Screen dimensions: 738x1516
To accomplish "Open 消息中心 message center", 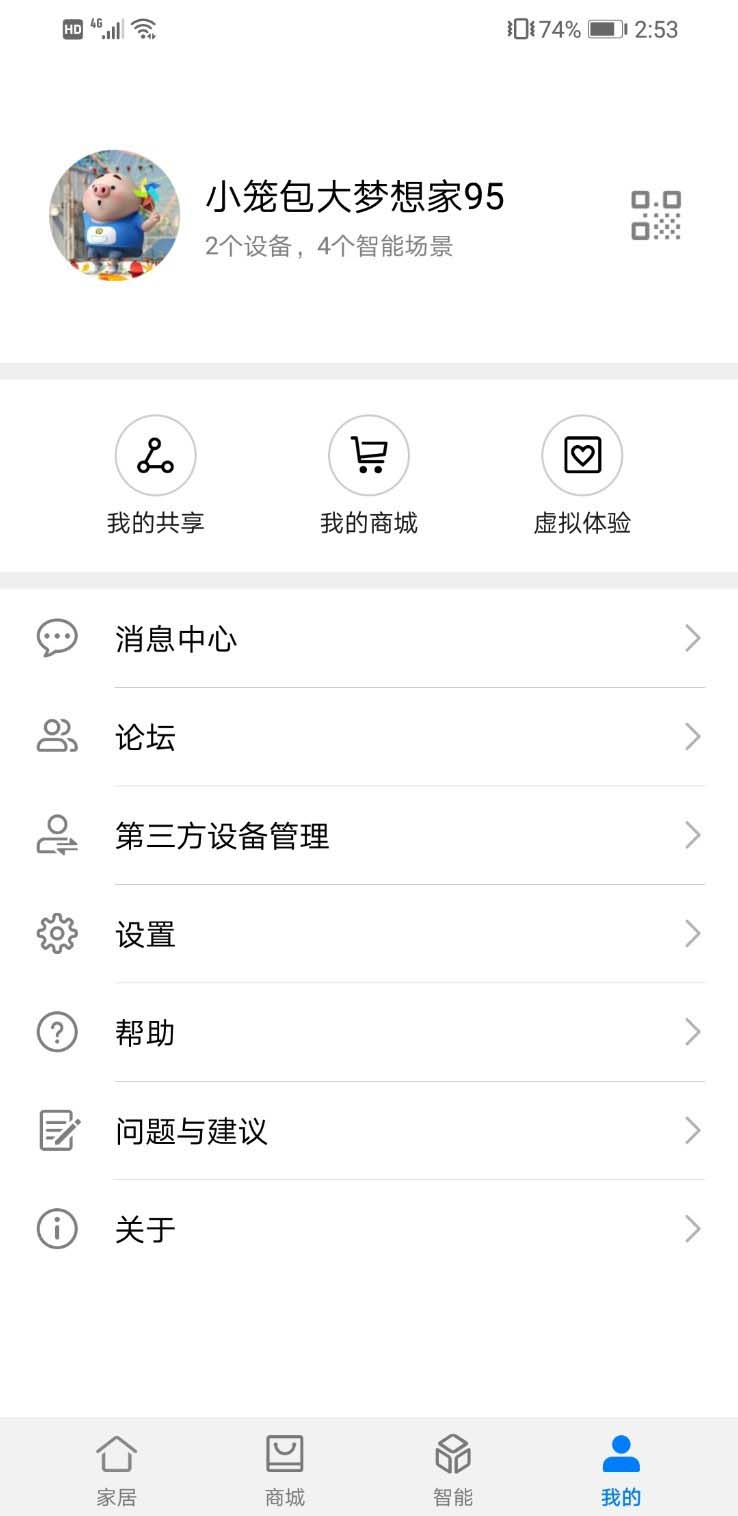I will [369, 638].
